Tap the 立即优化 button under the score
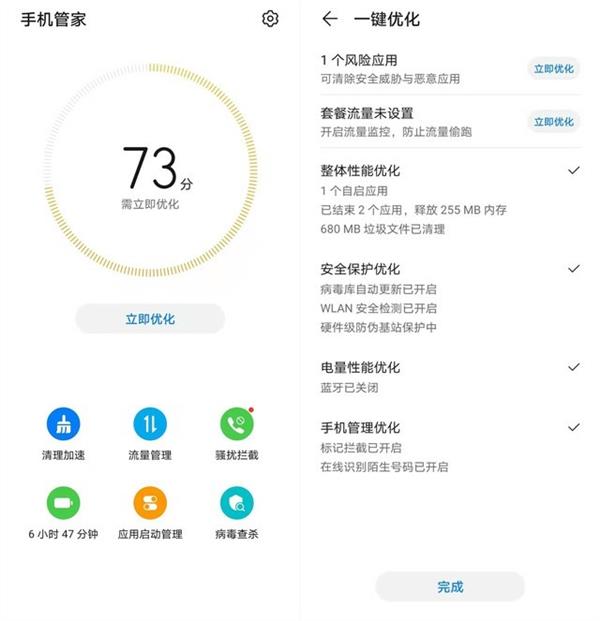The width and height of the screenshot is (600, 621). coord(150,319)
